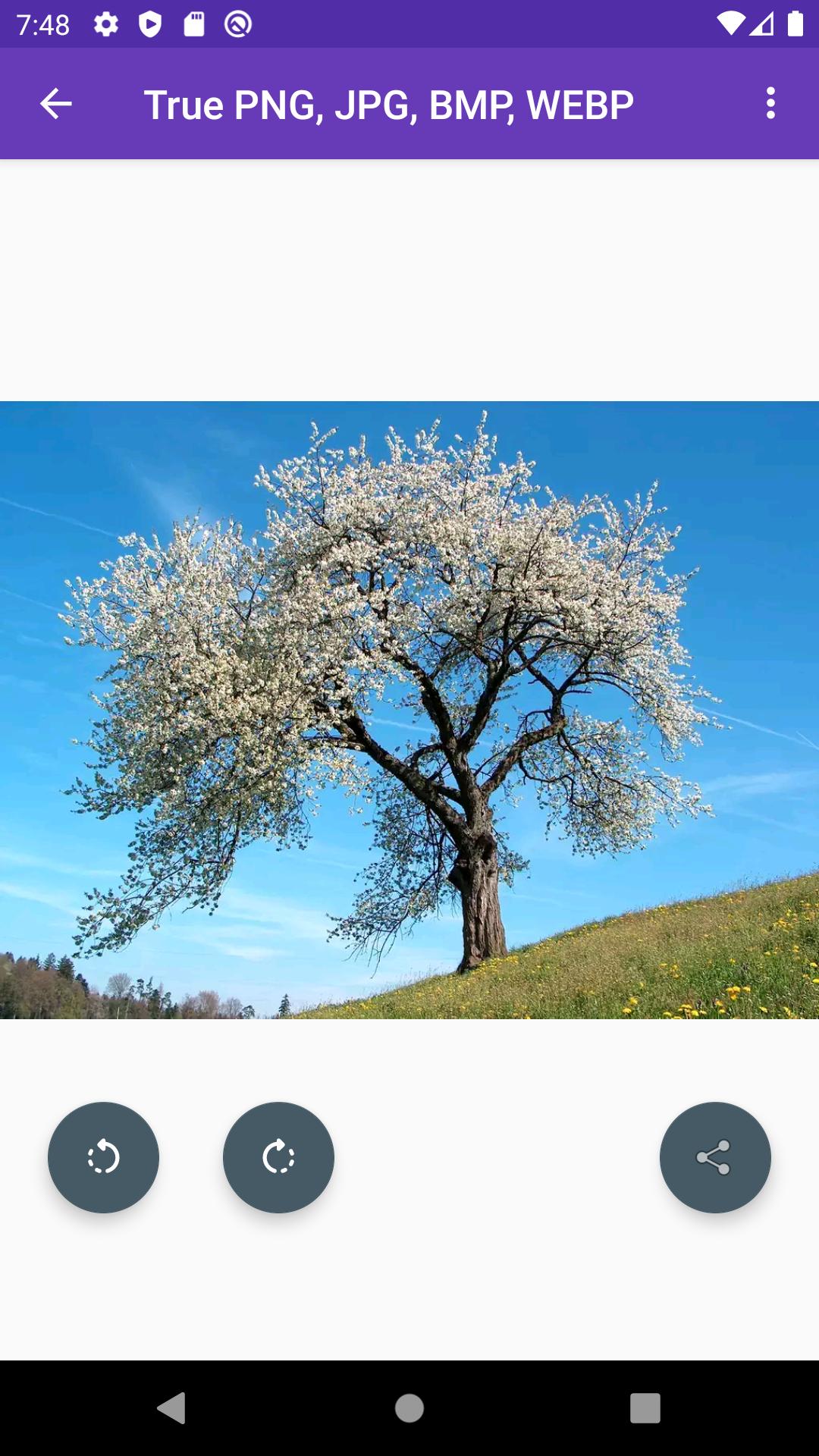This screenshot has height=1456, width=819.
Task: Share the tree image
Action: pos(714,1157)
